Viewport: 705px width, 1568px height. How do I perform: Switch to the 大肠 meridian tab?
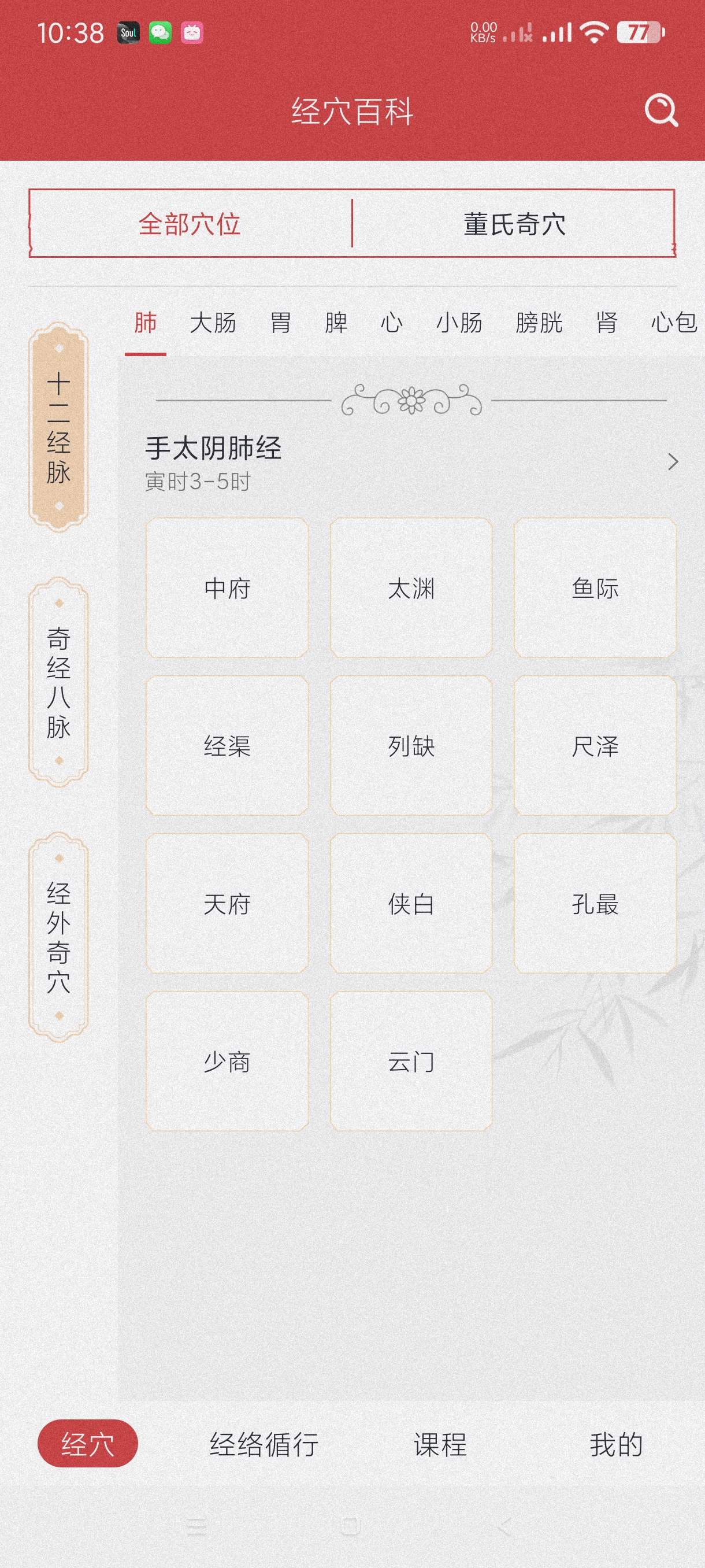point(212,323)
